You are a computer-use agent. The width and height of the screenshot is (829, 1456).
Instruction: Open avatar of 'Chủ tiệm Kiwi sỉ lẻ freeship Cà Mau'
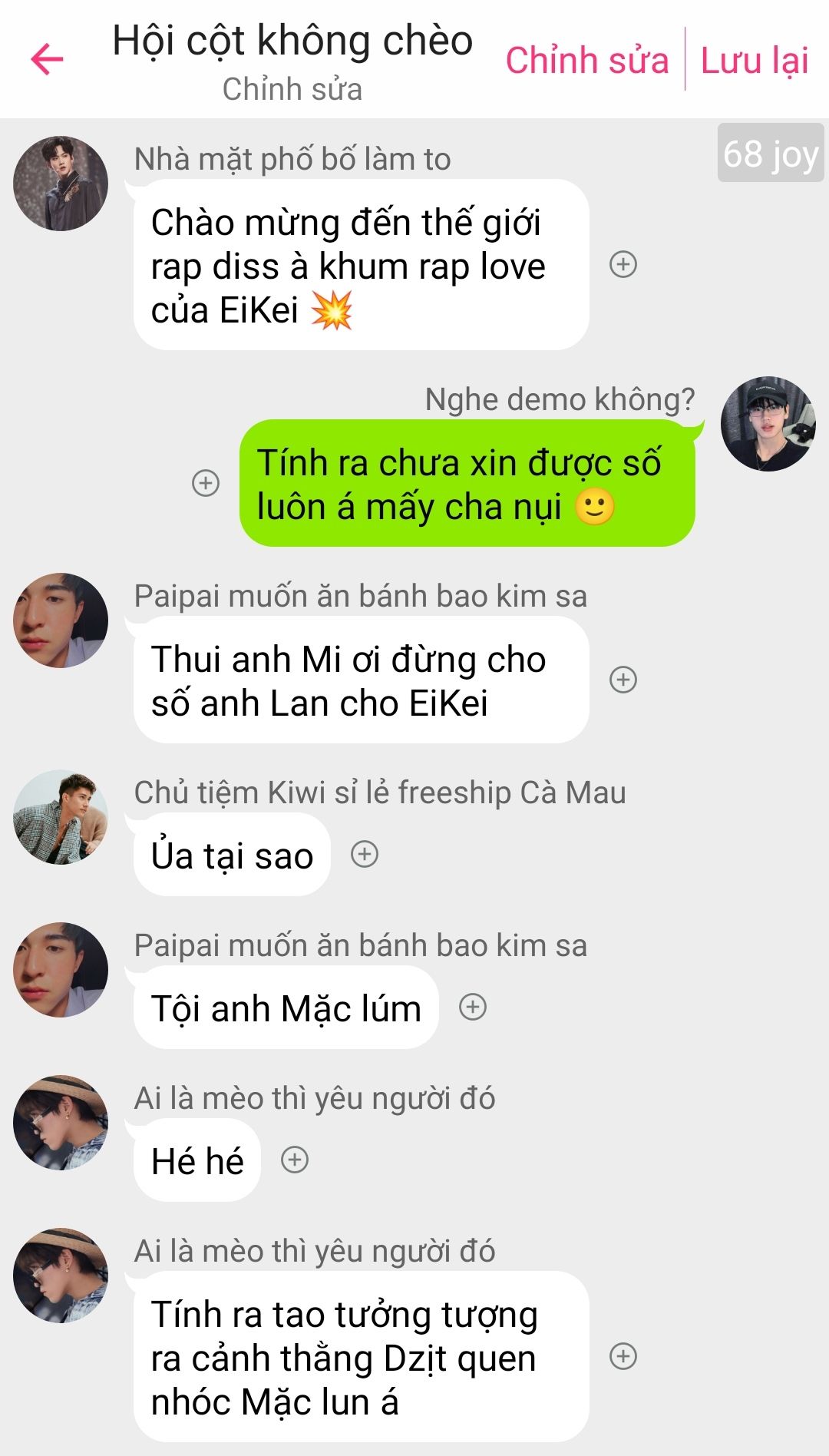(61, 817)
